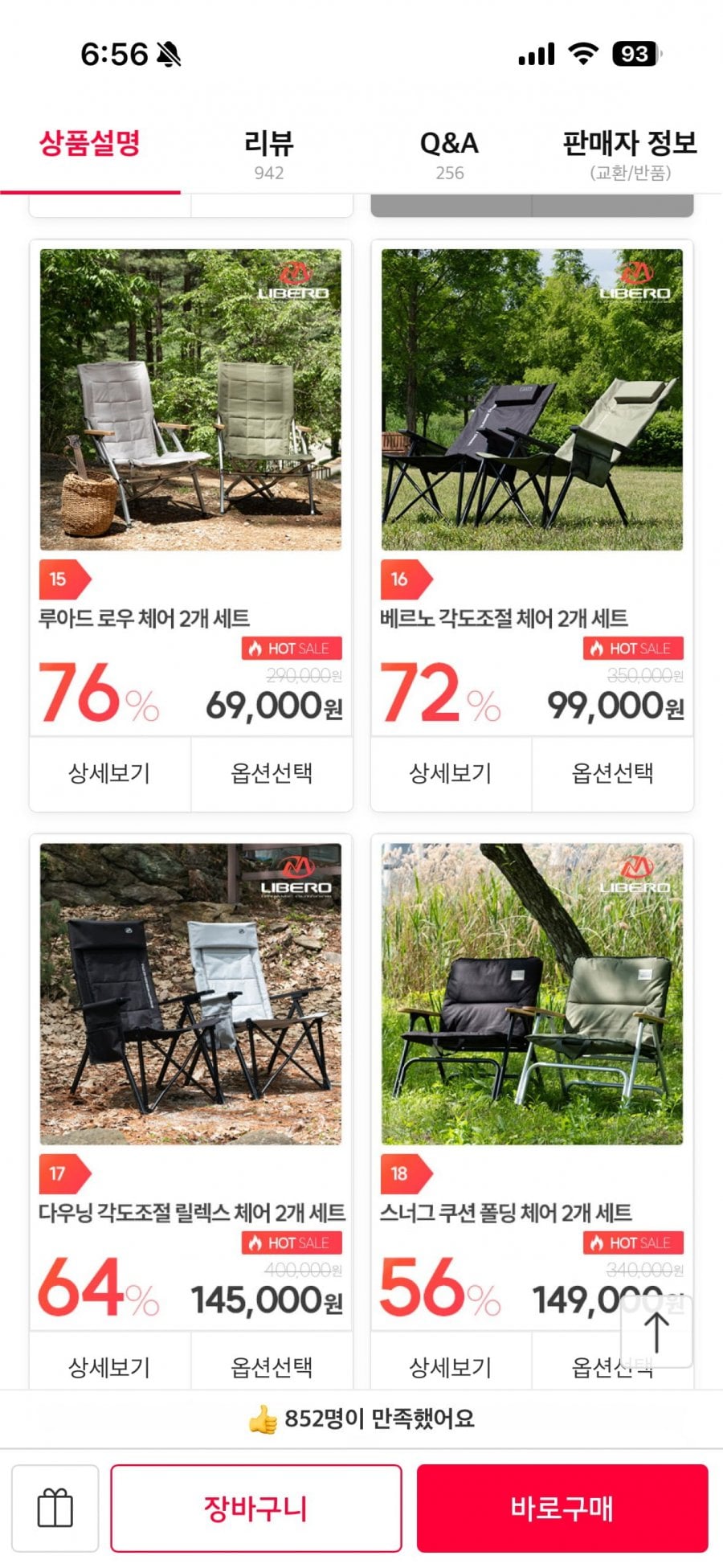Viewport: 723px width, 1568px height.
Task: Switch to the 리뷰 tab
Action: (269, 153)
